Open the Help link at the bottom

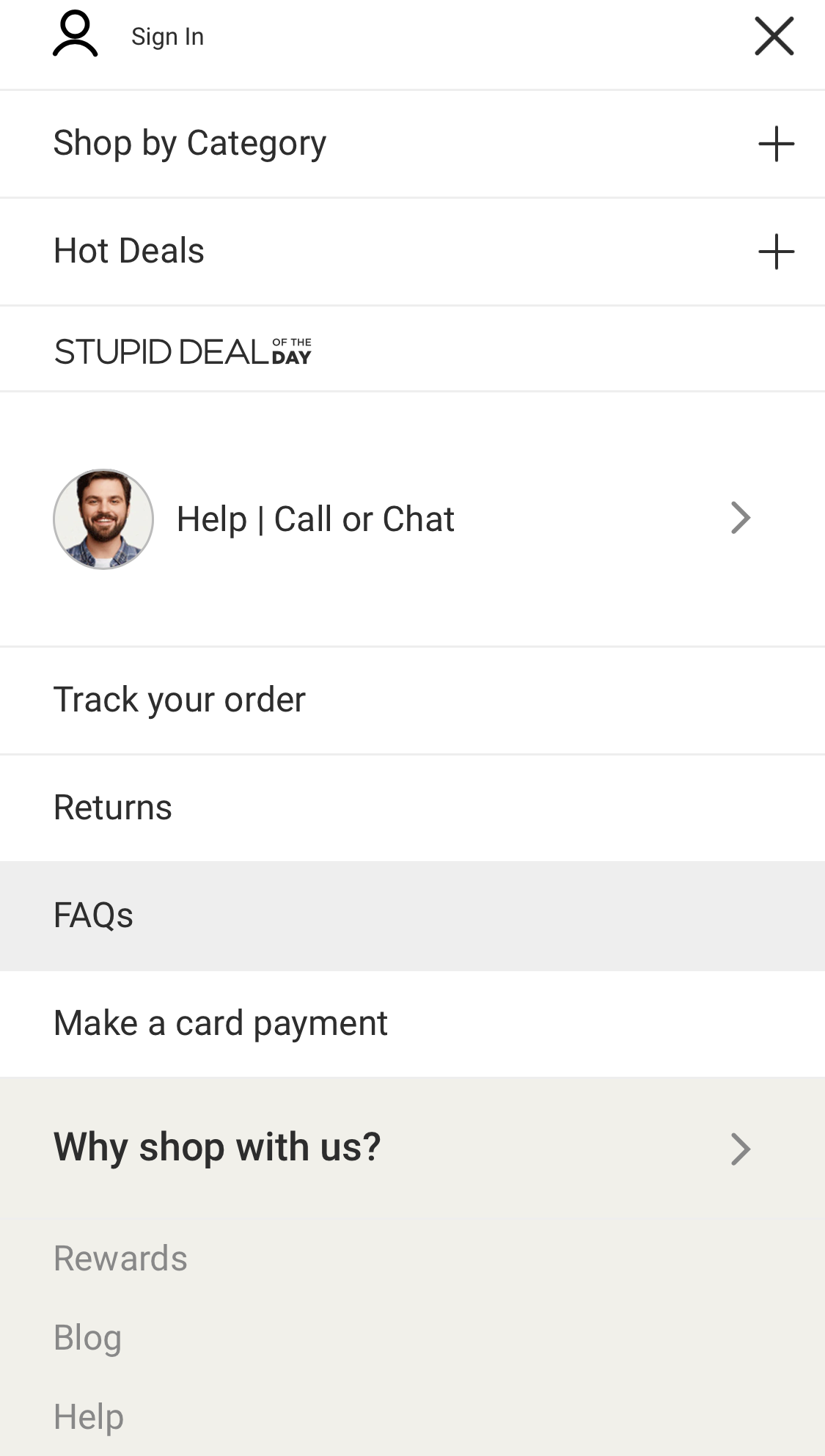pos(88,1416)
